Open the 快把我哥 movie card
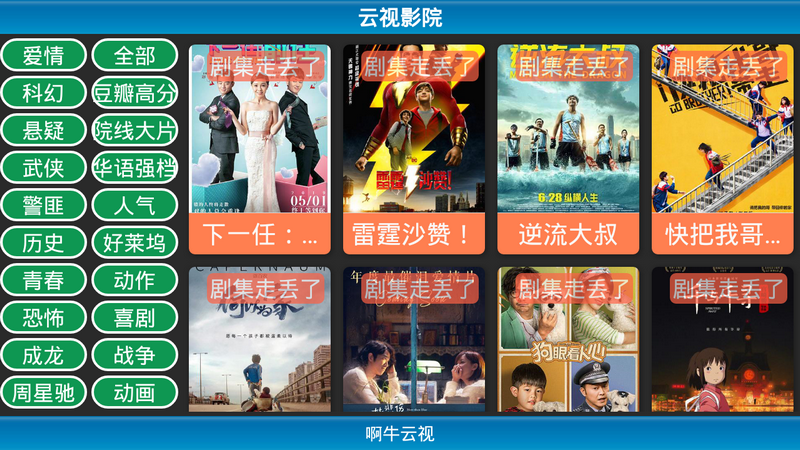The image size is (800, 450). [x=723, y=150]
